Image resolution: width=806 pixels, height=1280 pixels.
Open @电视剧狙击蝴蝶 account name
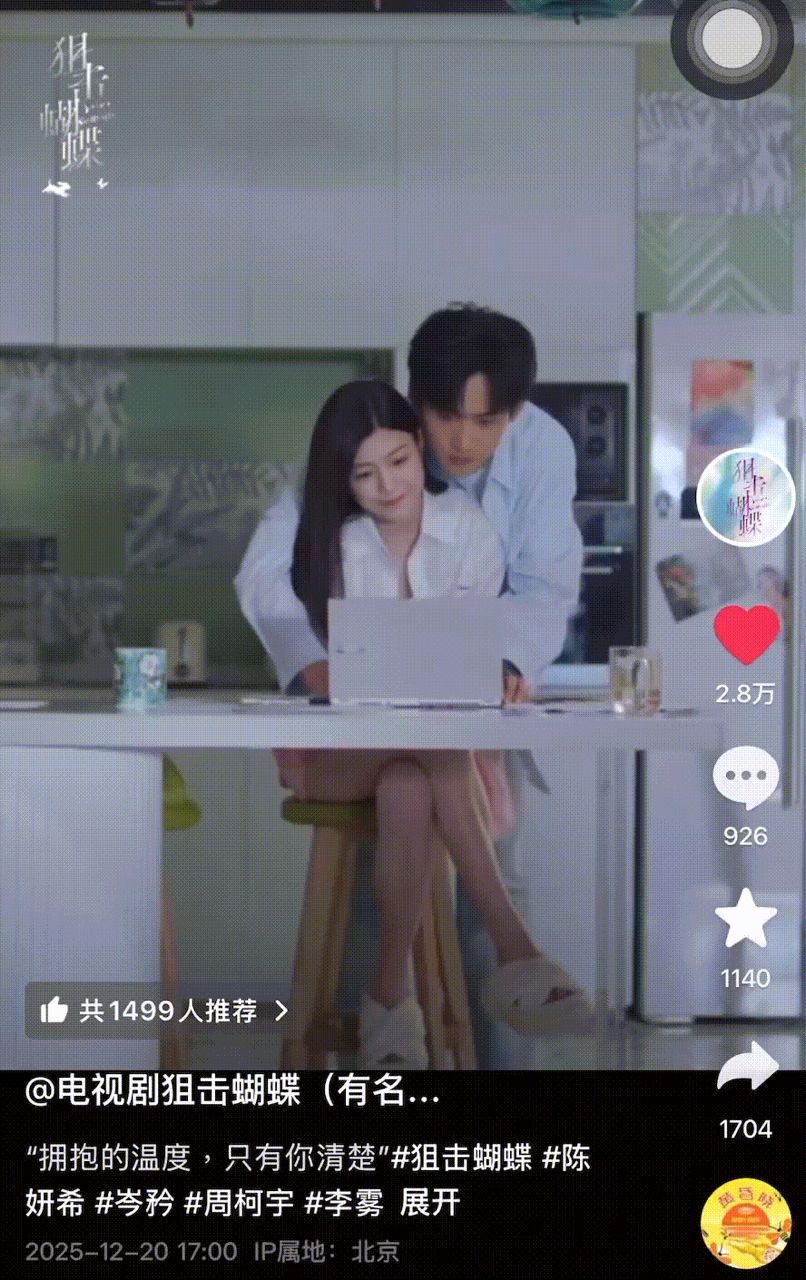click(232, 1092)
